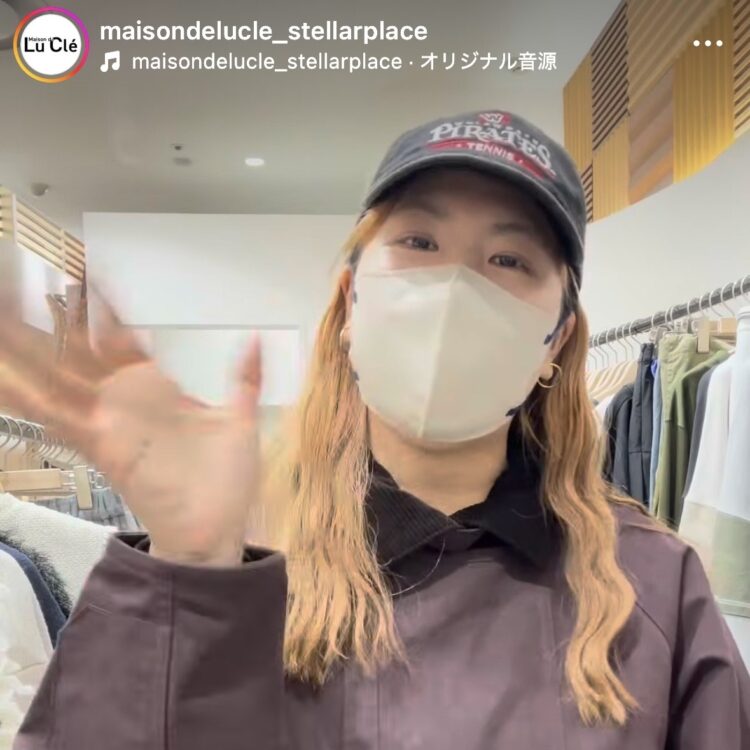
Task: Open the Maison de Lu Clé profile picture
Action: (x=51, y=45)
